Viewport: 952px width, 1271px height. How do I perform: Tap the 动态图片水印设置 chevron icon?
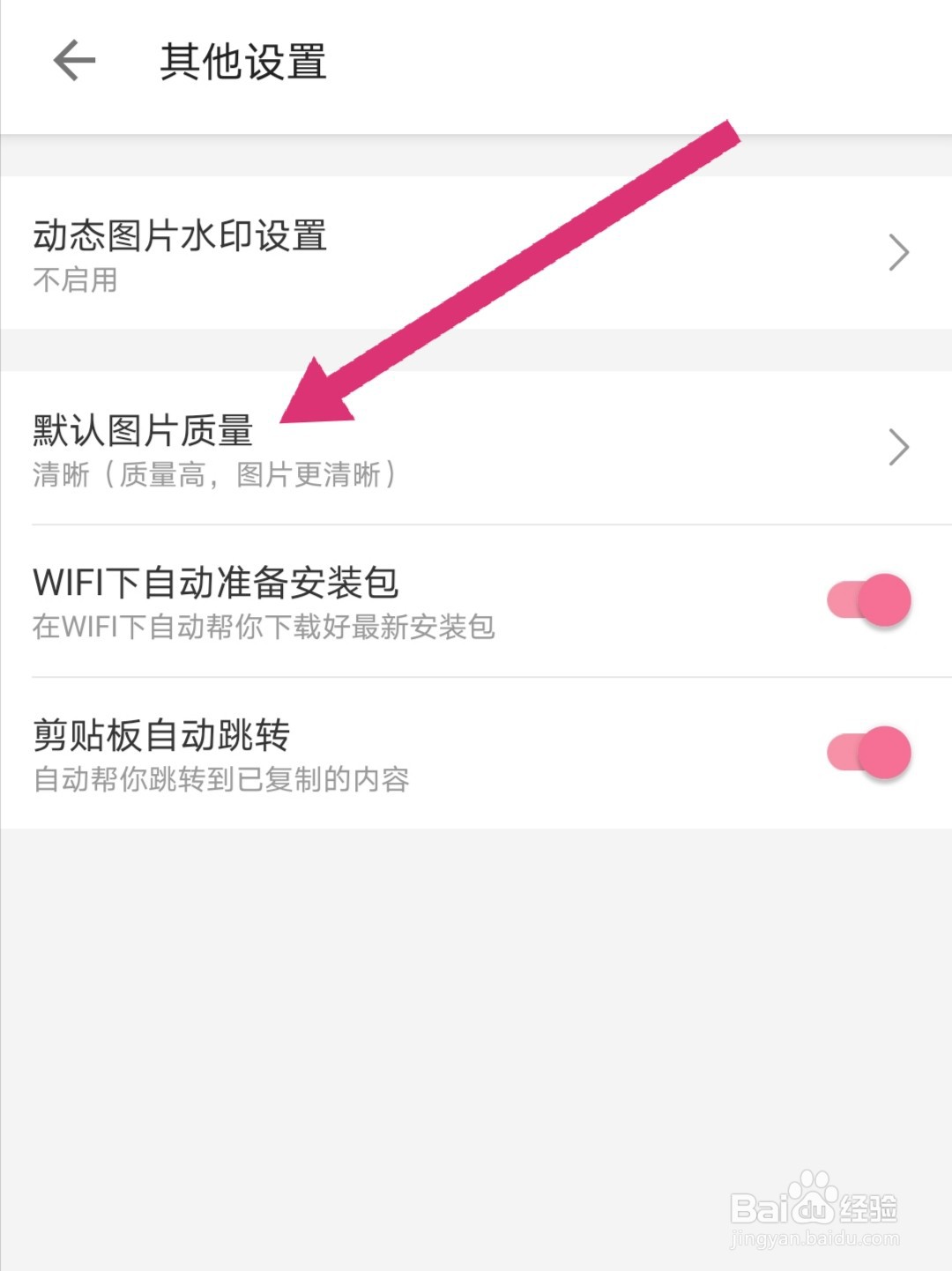click(897, 252)
